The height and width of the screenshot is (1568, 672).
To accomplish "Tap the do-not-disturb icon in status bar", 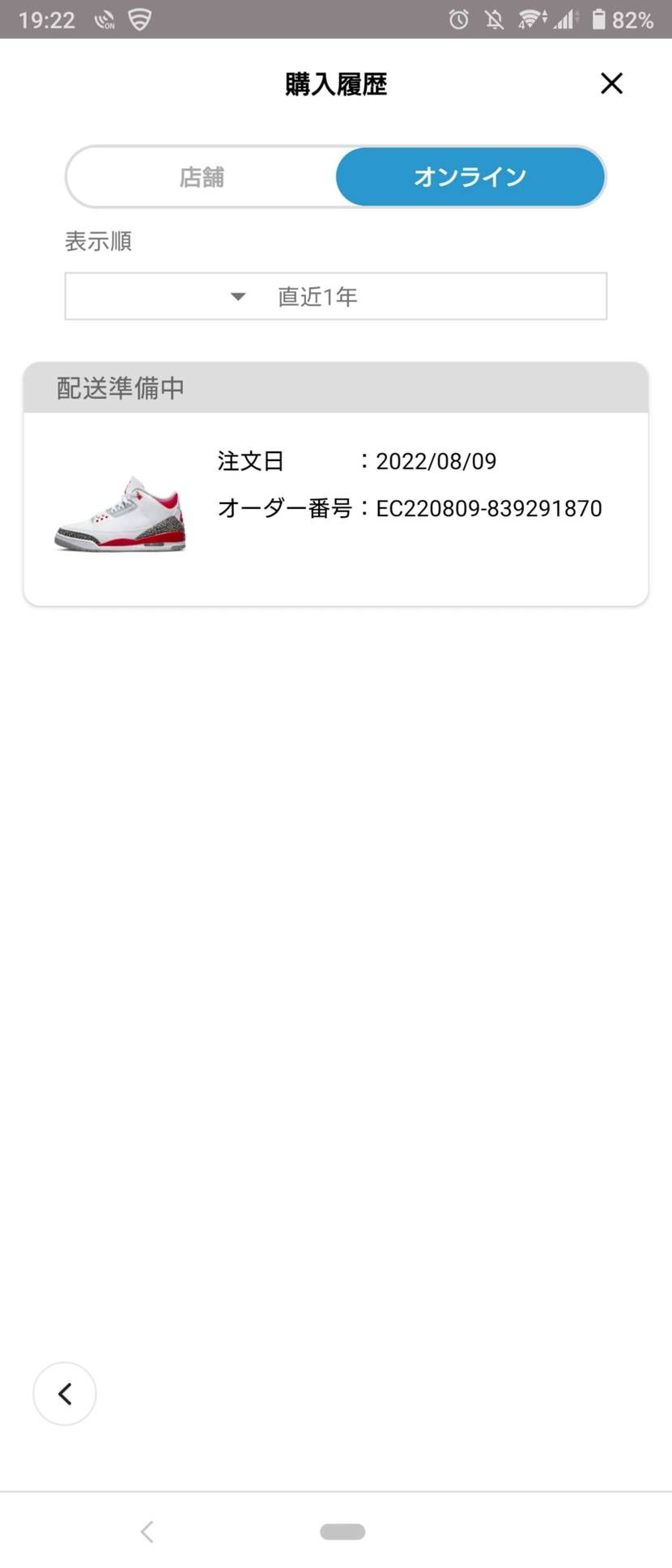I will (x=495, y=19).
